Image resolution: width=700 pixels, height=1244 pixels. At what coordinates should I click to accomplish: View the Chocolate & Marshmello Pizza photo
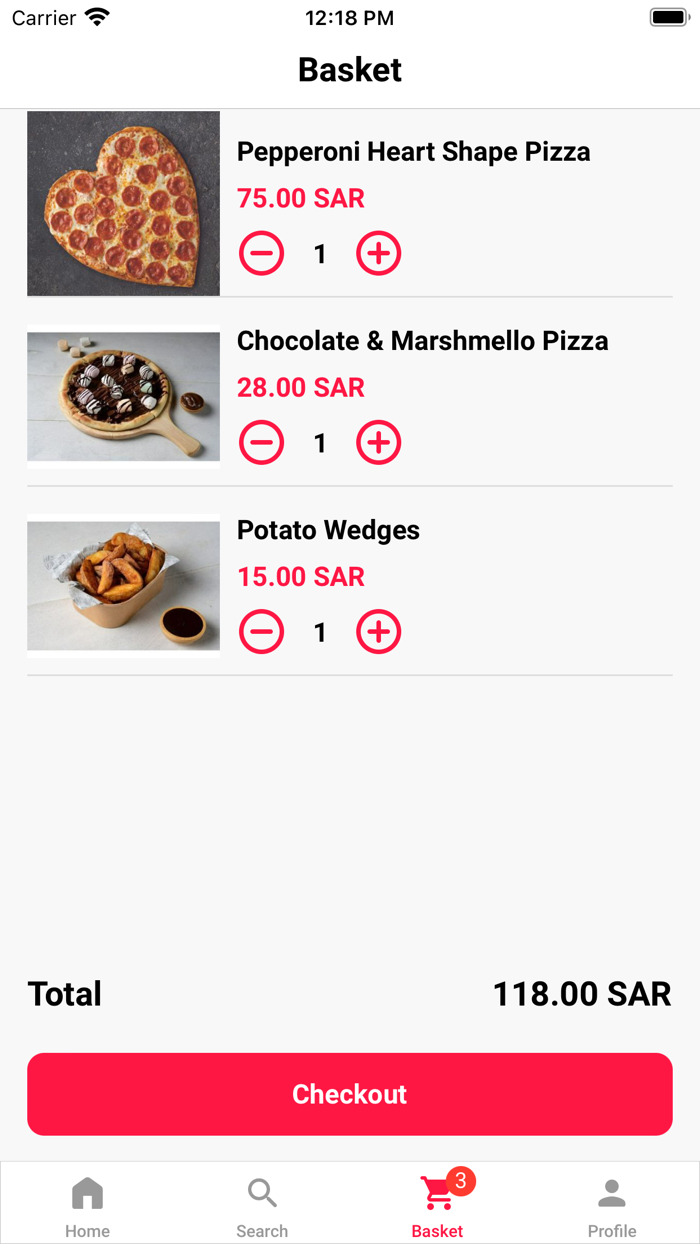click(x=123, y=396)
